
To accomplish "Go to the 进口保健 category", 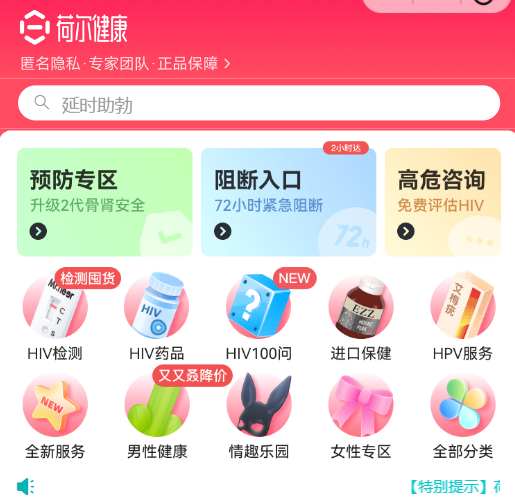I will pos(361,315).
